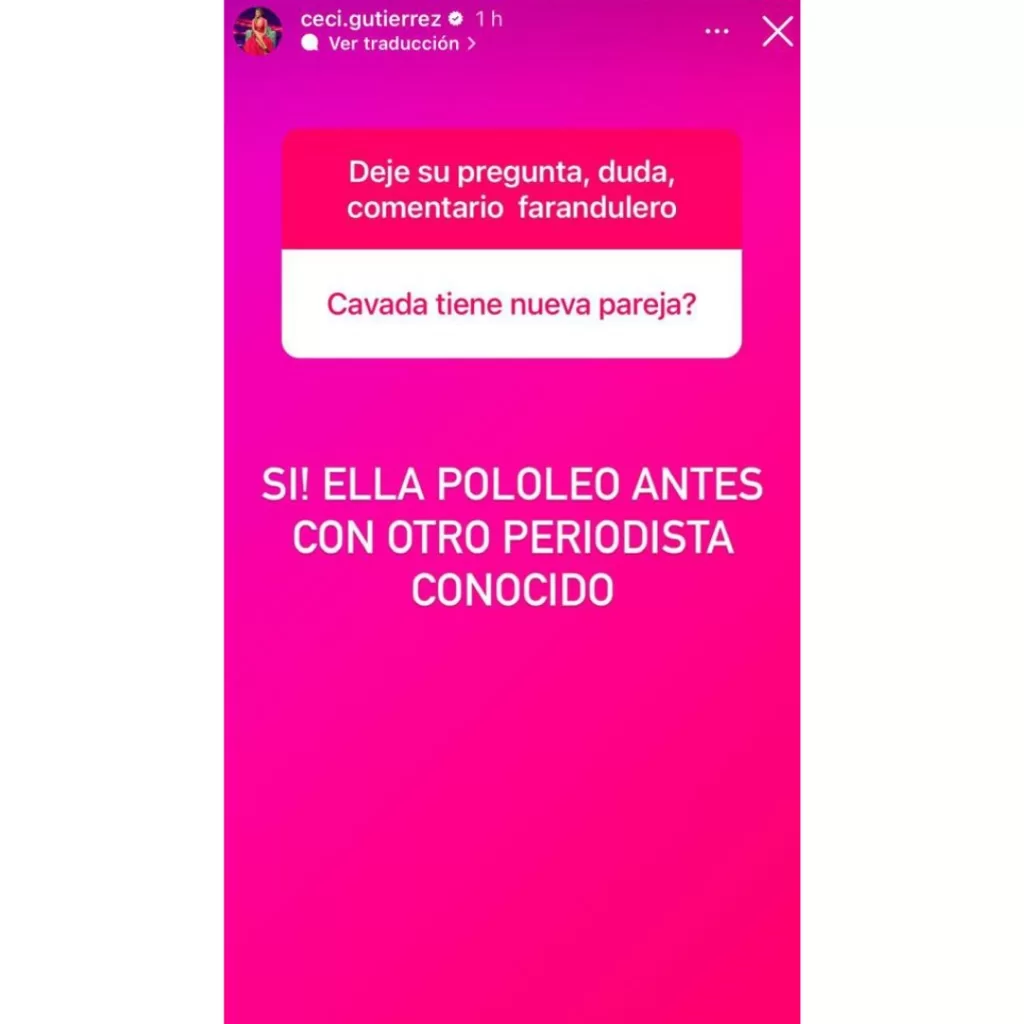Close the story with the X
The height and width of the screenshot is (1024, 1024).
[x=777, y=31]
